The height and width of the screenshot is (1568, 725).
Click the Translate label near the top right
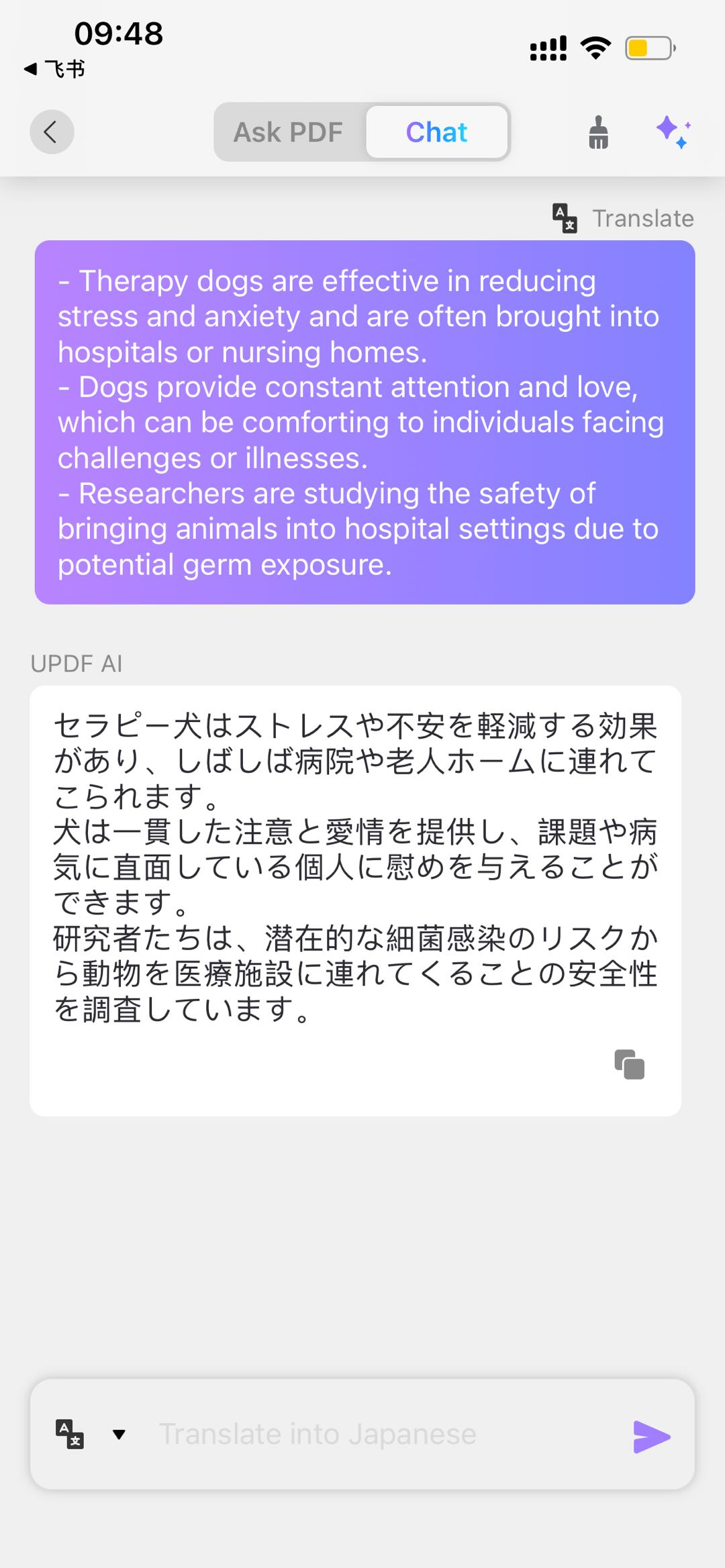point(642,217)
